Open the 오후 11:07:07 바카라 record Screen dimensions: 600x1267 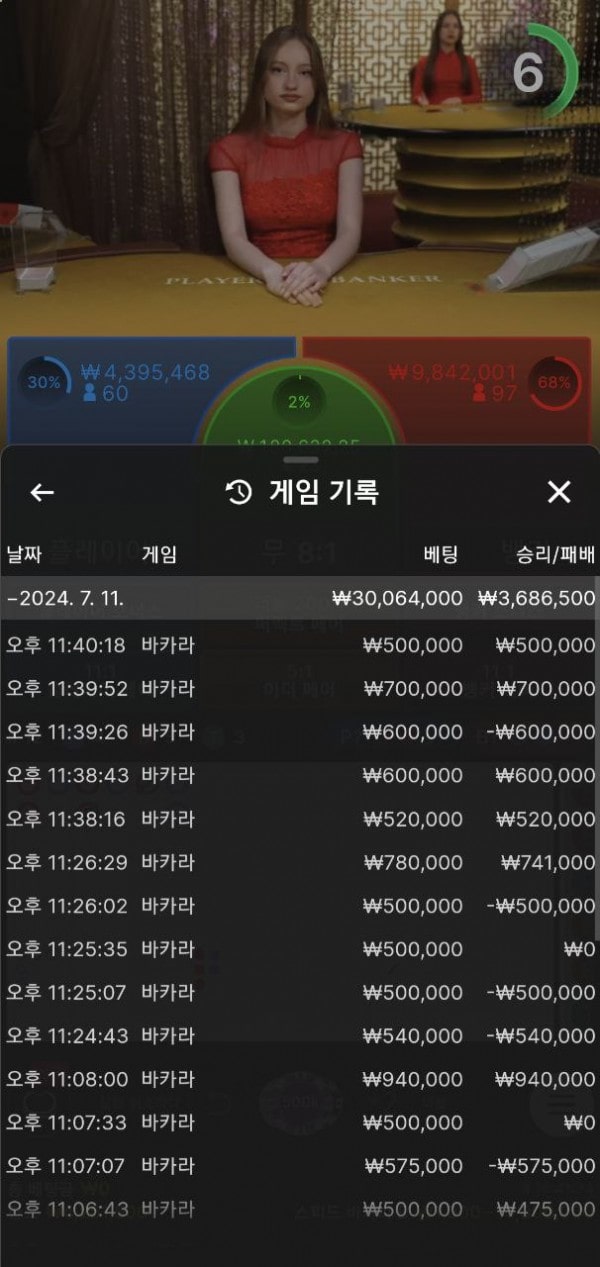(x=298, y=1165)
